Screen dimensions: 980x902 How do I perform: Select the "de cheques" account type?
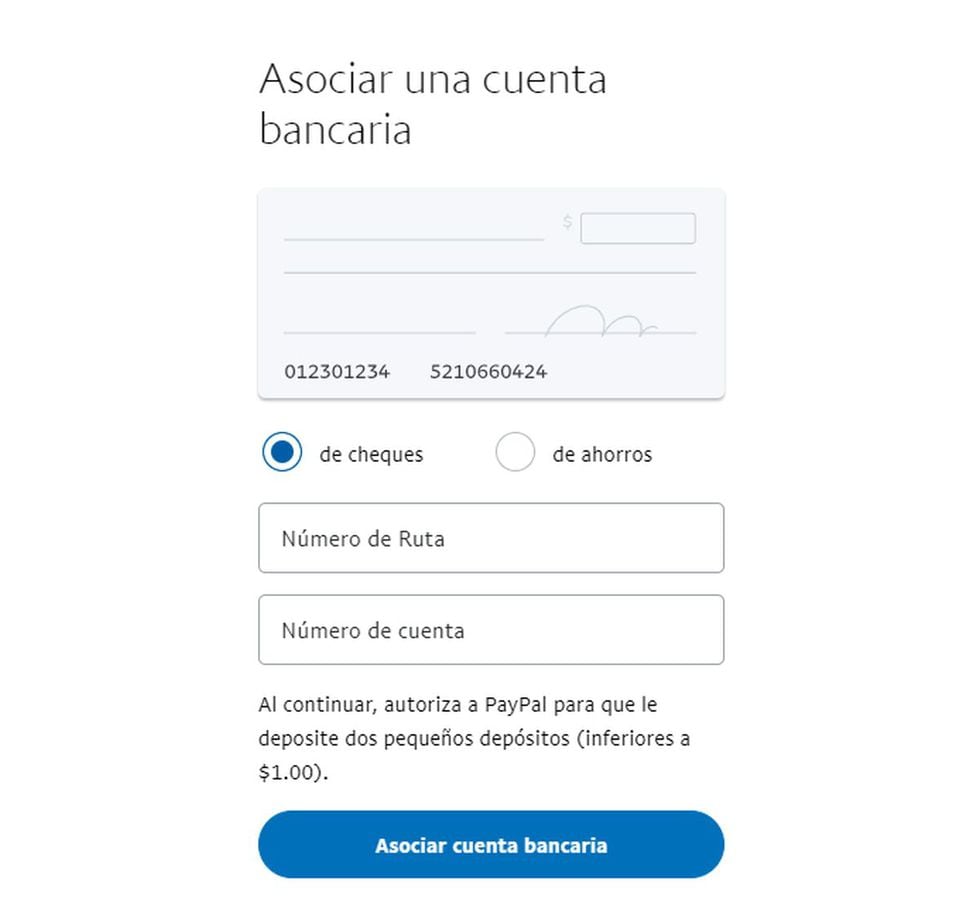pos(282,452)
